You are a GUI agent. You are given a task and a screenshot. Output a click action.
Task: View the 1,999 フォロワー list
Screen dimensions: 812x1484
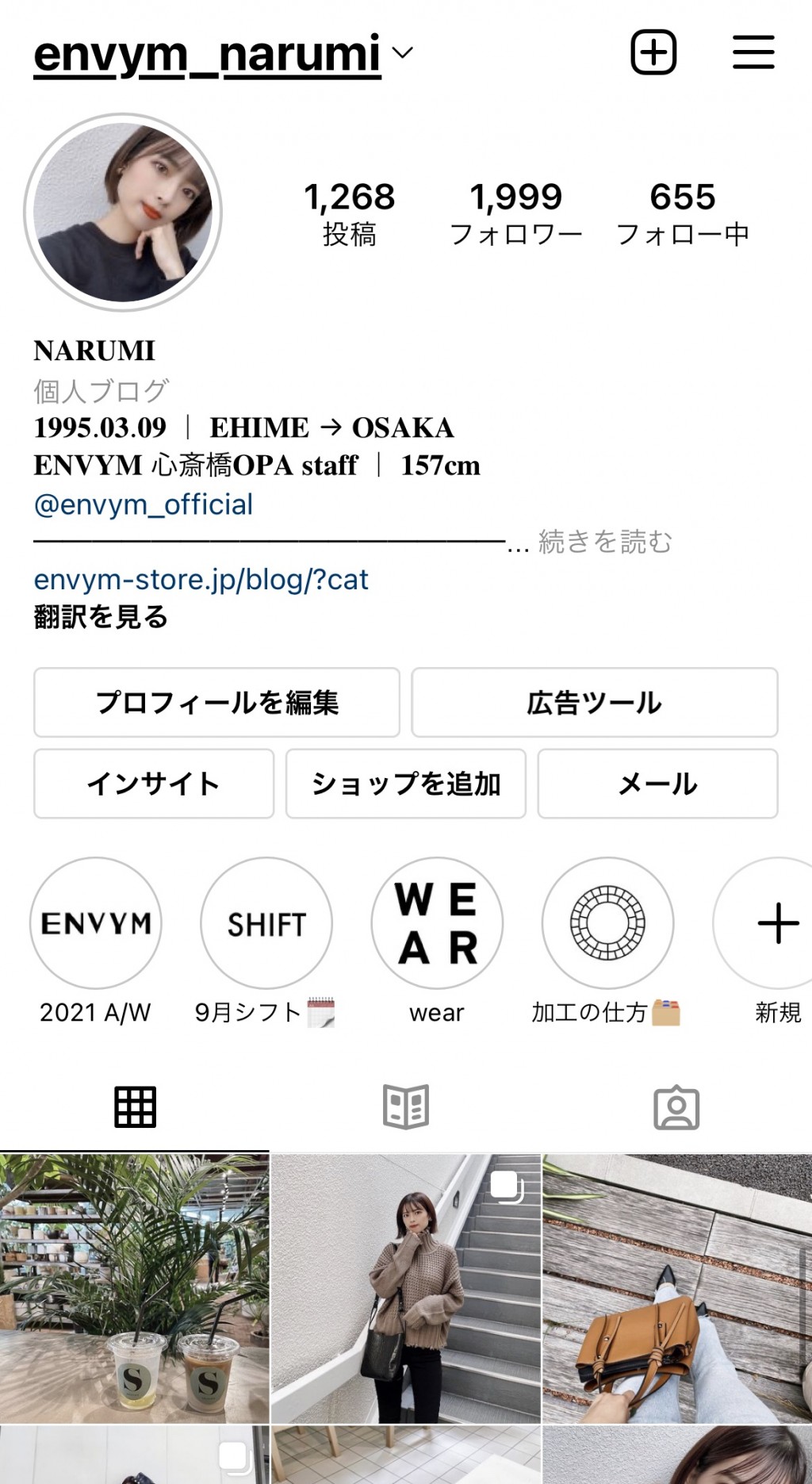pyautogui.click(x=515, y=213)
